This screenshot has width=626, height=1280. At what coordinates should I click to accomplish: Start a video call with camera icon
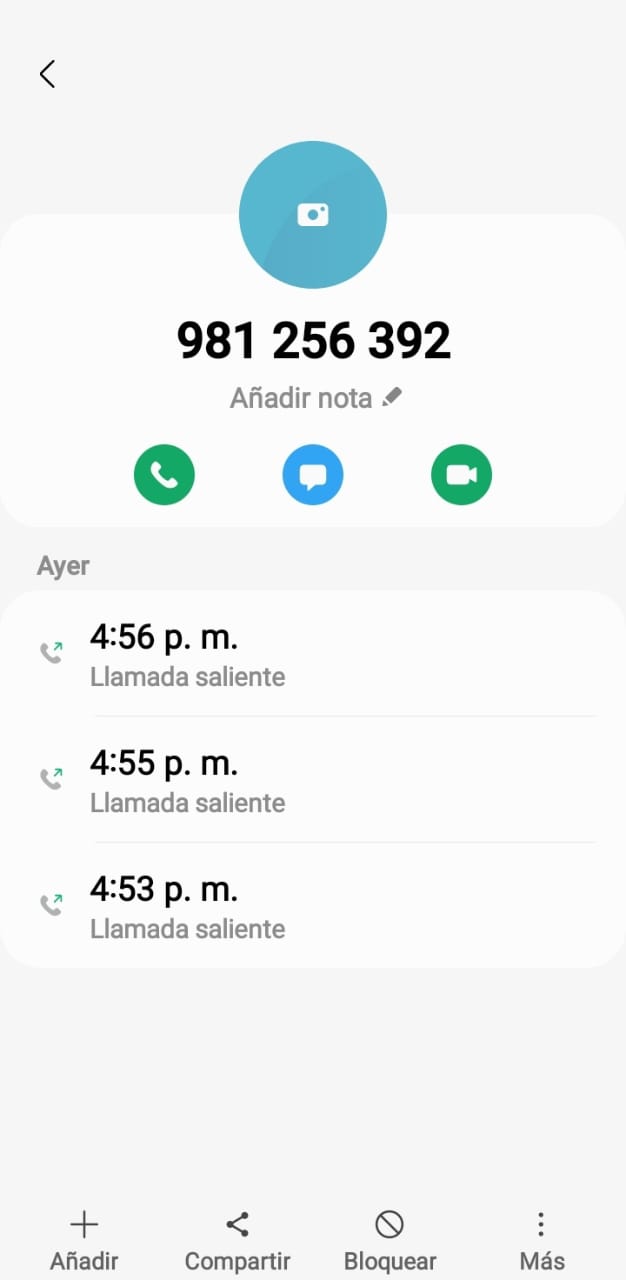[461, 475]
